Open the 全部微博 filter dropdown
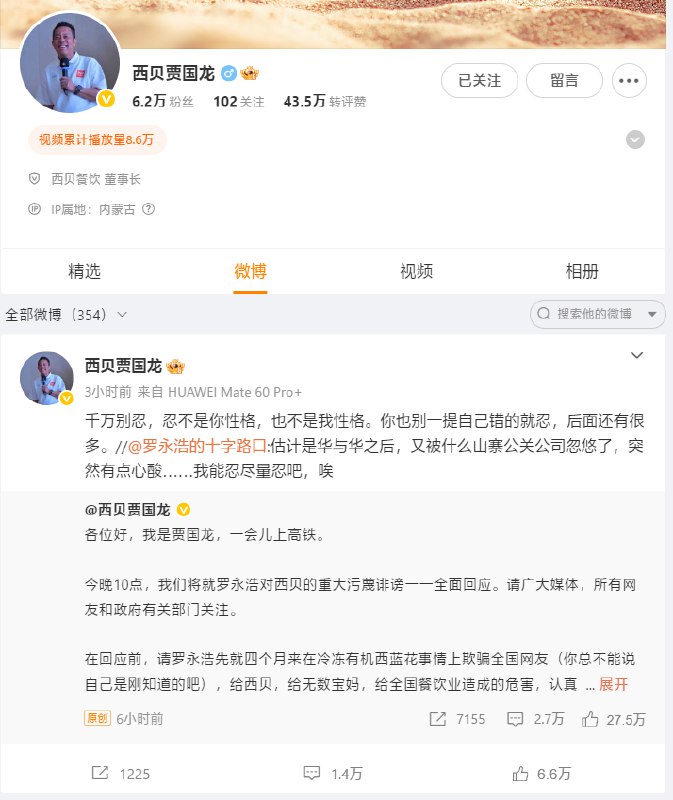The width and height of the screenshot is (673, 800). (66, 314)
